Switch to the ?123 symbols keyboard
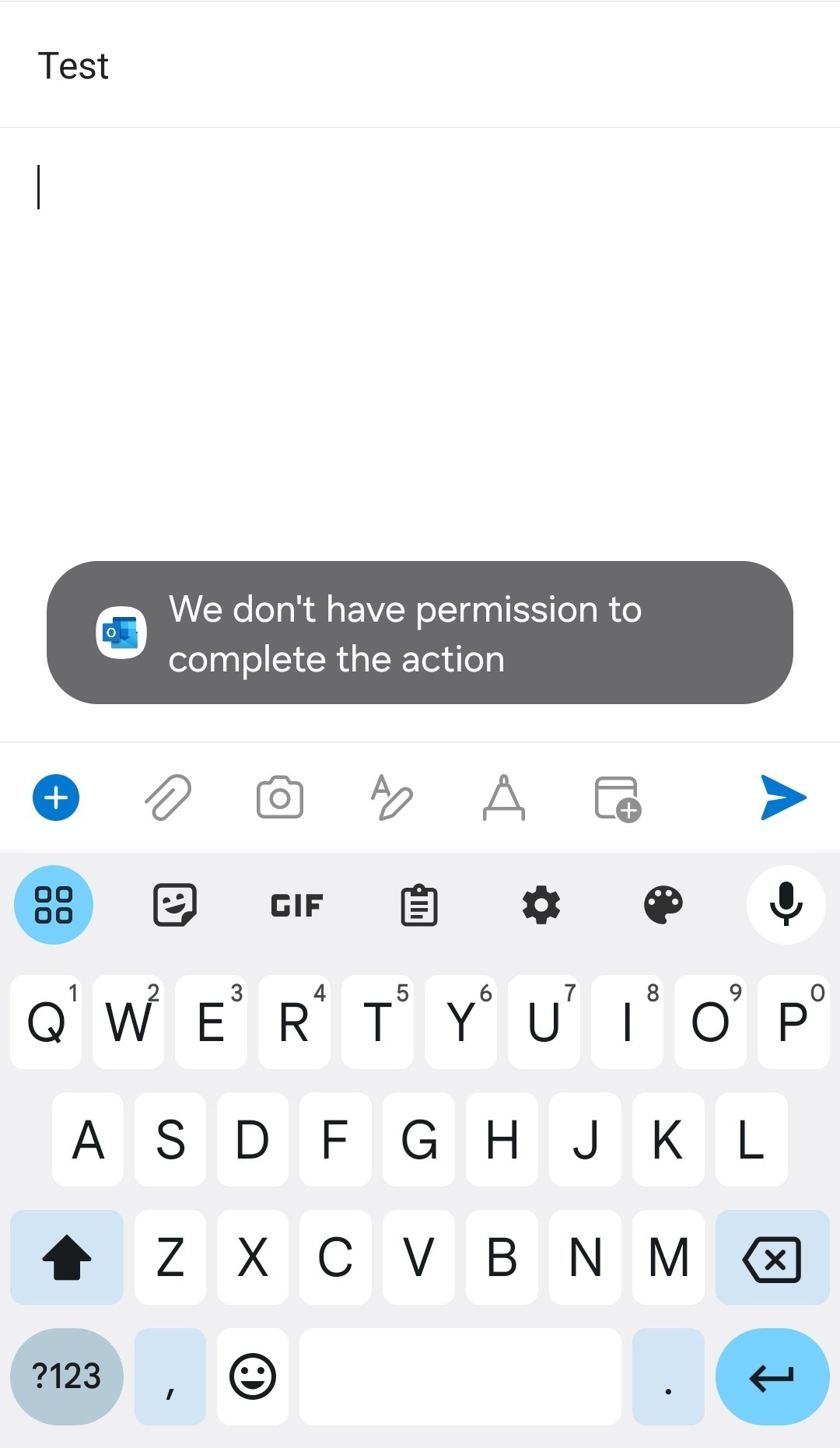This screenshot has height=1448, width=840. (67, 1376)
